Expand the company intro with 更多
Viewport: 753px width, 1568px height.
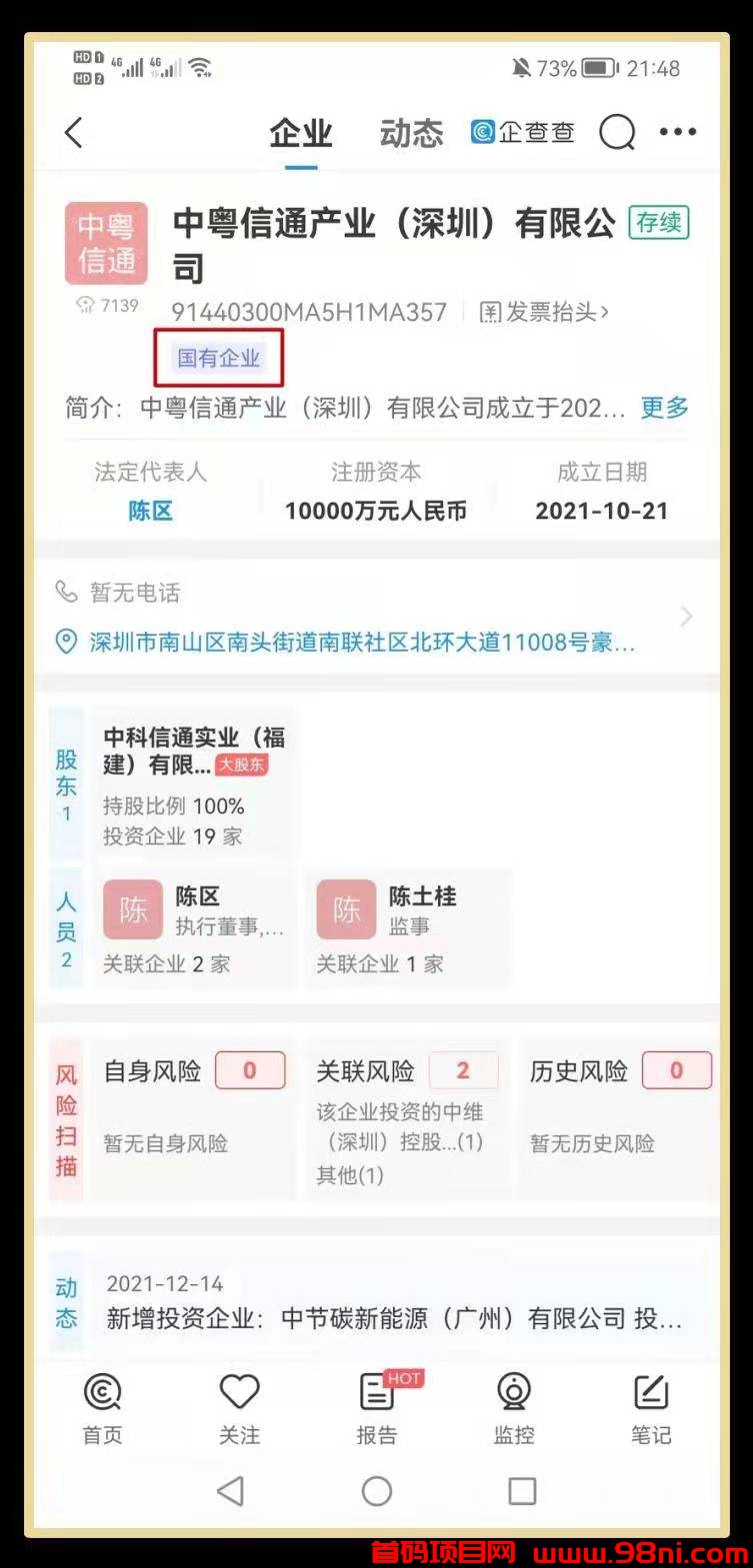click(x=664, y=408)
